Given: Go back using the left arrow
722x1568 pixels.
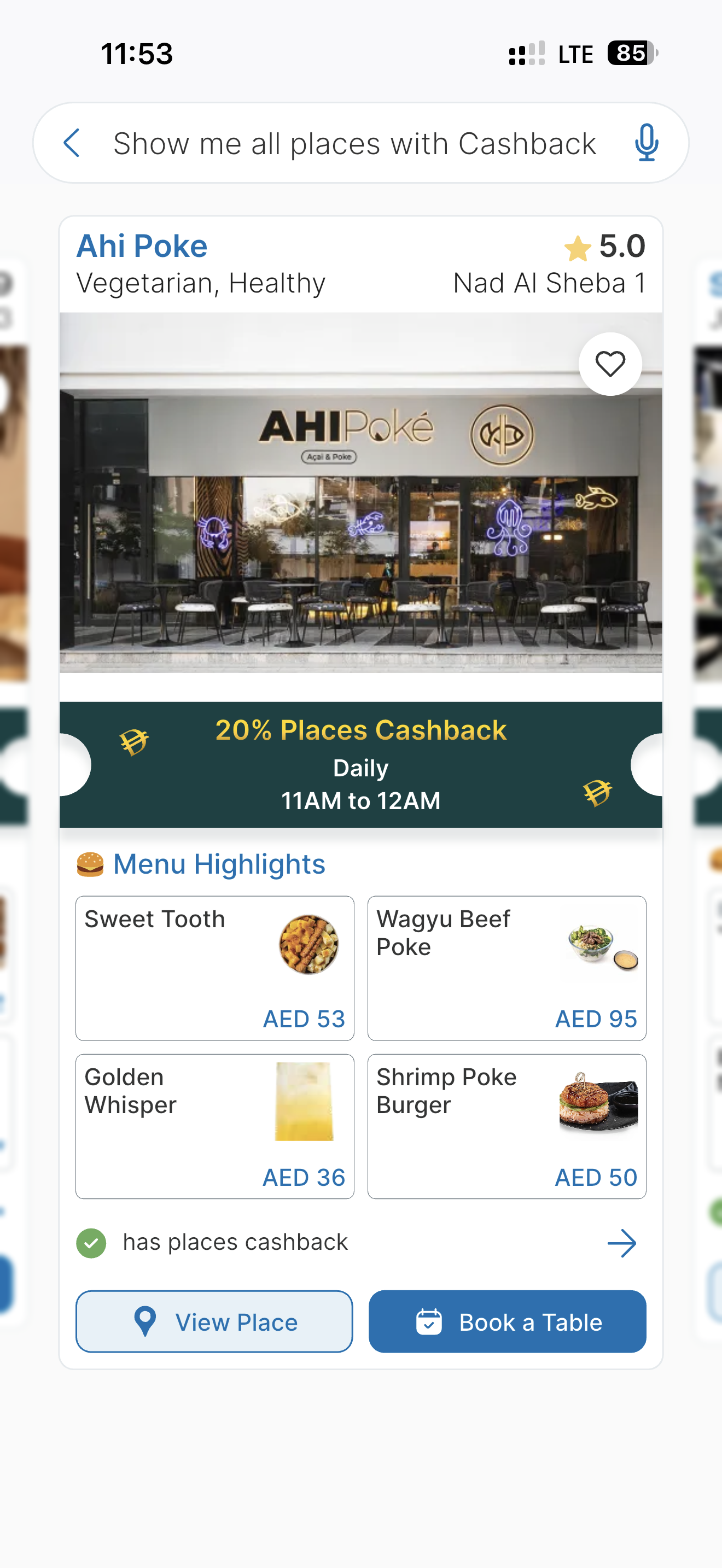Looking at the screenshot, I should point(72,143).
